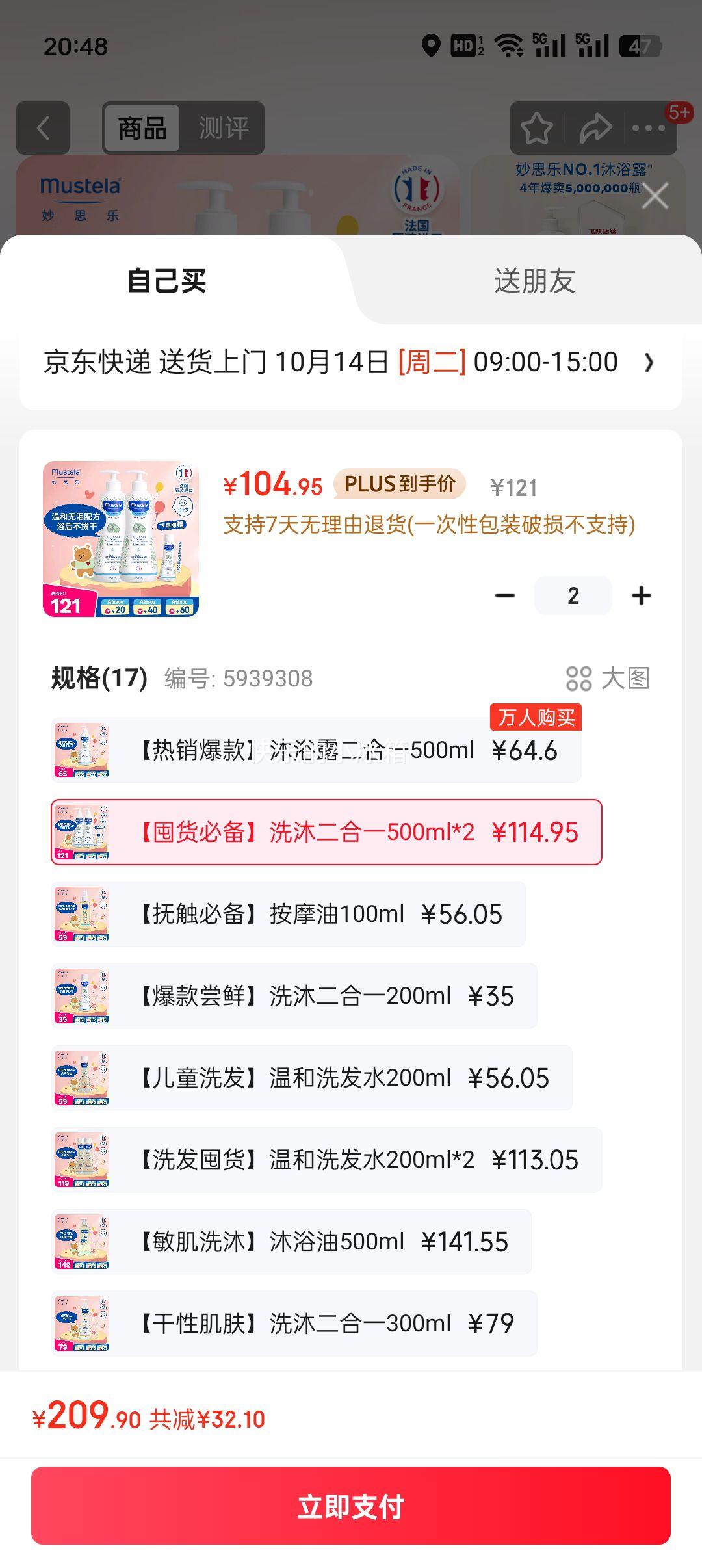Select the 自己买 tab

click(167, 281)
